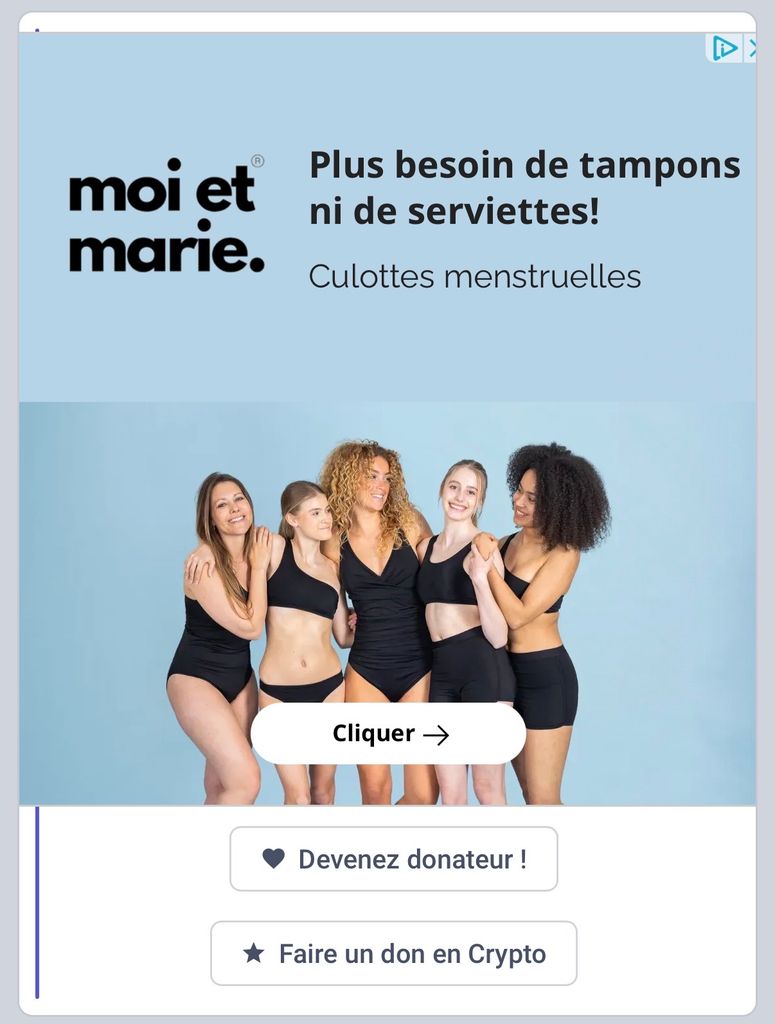
Task: Open the AdChoices info icon
Action: (x=724, y=48)
